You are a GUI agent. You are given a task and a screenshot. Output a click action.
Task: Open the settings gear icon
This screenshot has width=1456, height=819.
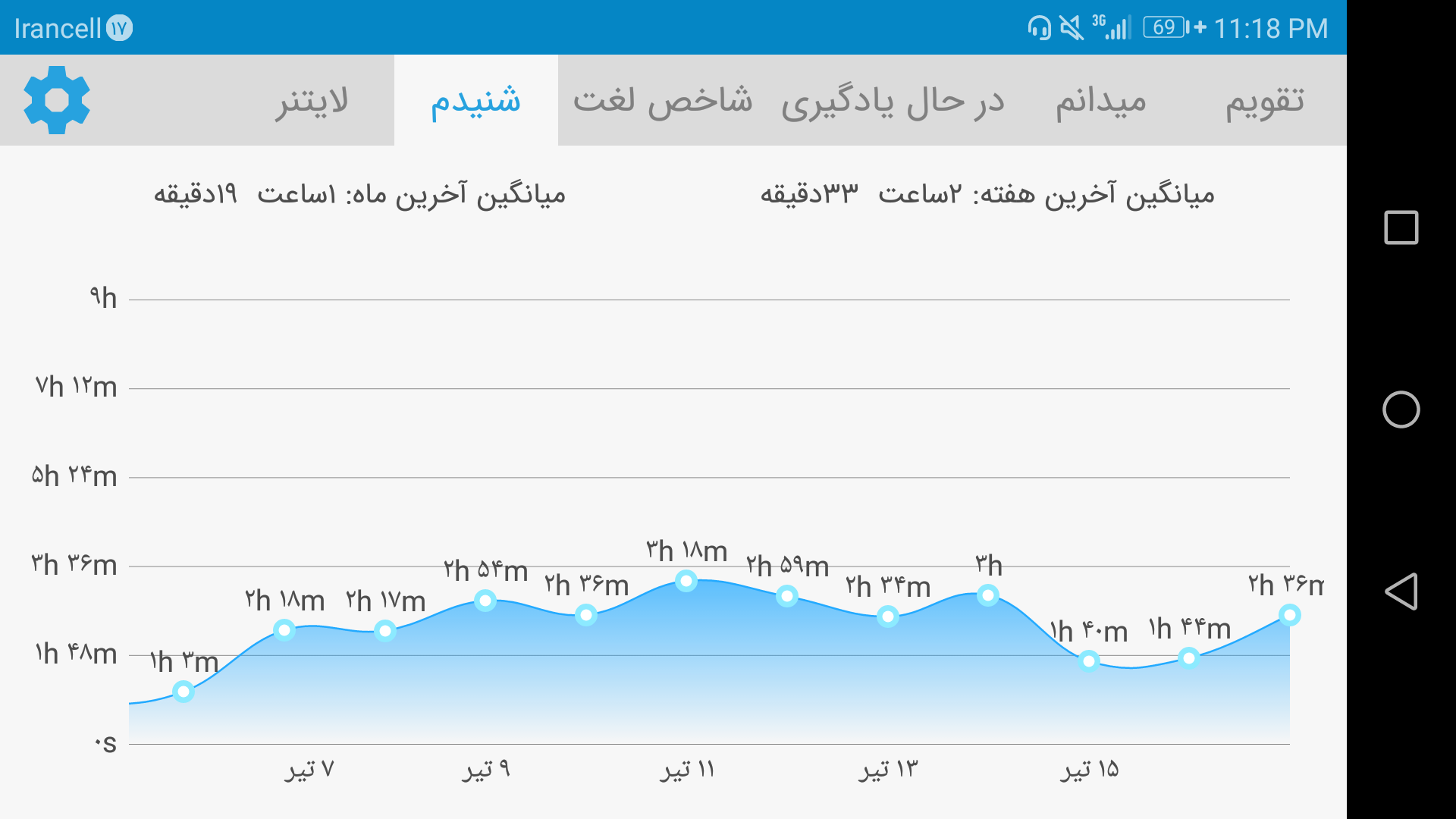click(x=57, y=100)
